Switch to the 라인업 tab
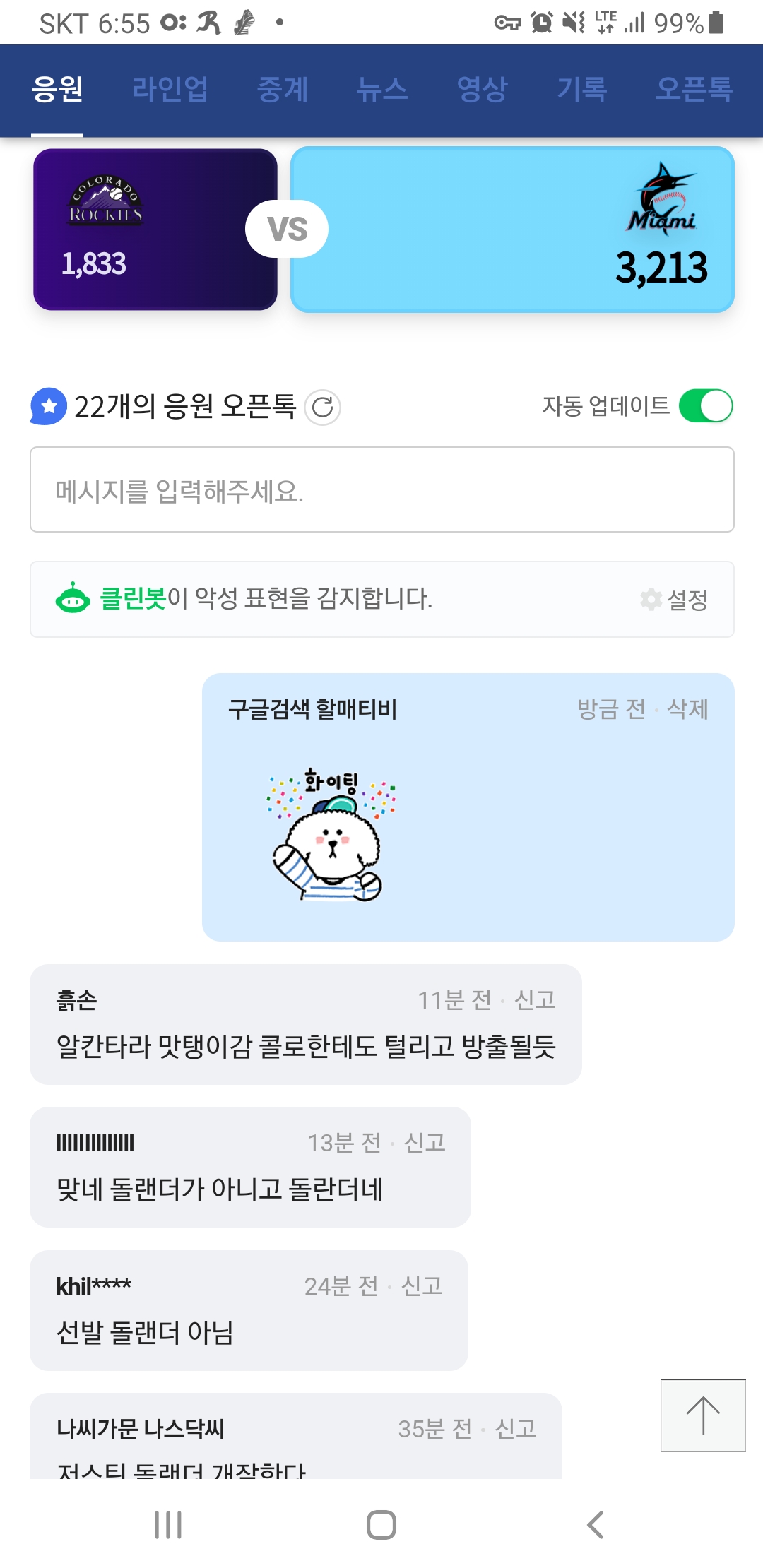Screen dimensions: 763x1568 tap(170, 90)
